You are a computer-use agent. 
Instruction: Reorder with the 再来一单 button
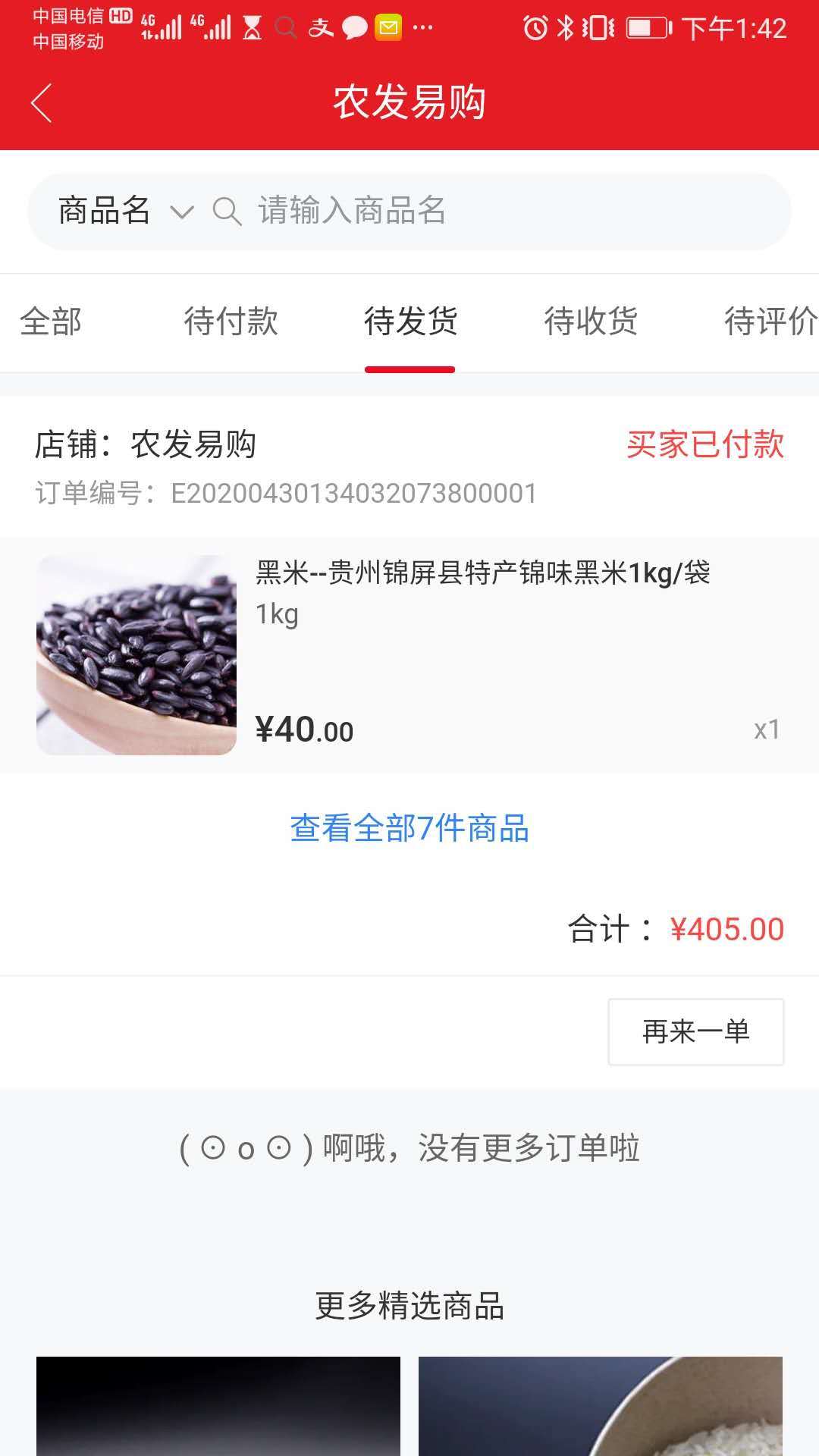[695, 1031]
